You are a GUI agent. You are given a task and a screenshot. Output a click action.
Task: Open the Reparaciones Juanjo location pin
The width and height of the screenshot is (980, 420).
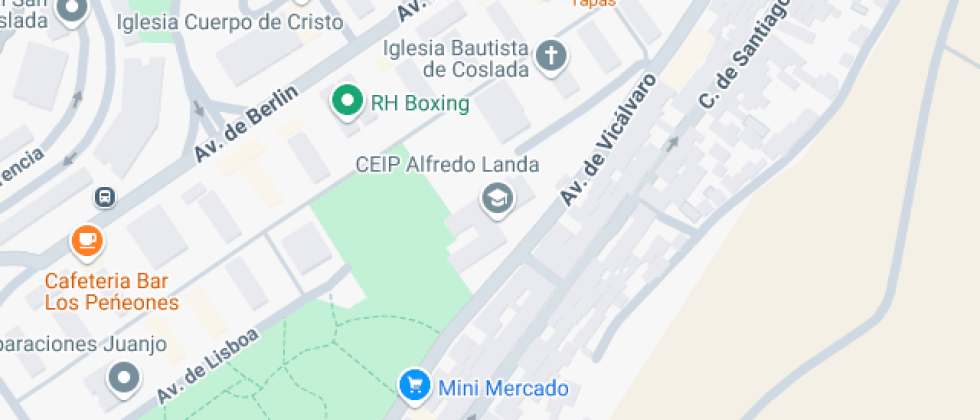click(124, 378)
